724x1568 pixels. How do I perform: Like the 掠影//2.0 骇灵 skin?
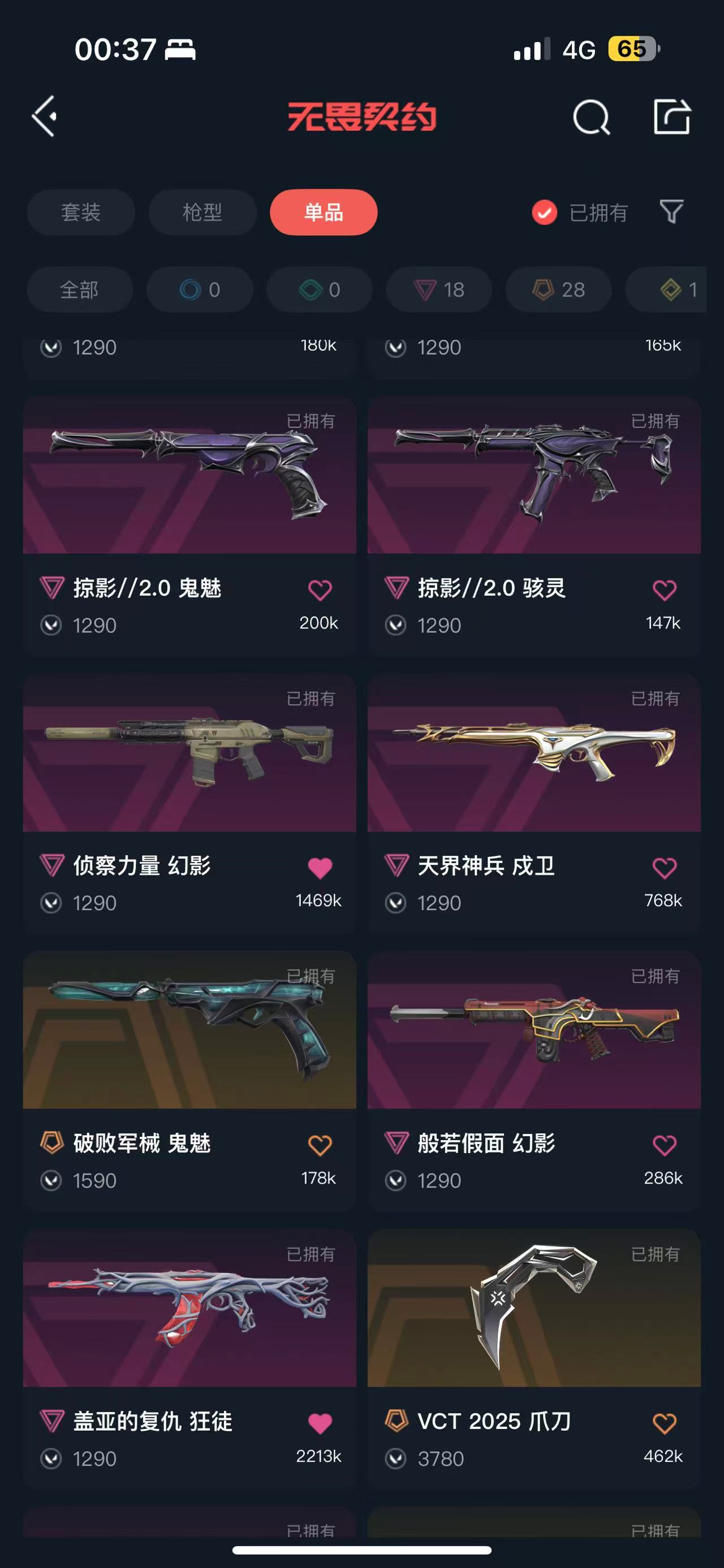point(663,590)
